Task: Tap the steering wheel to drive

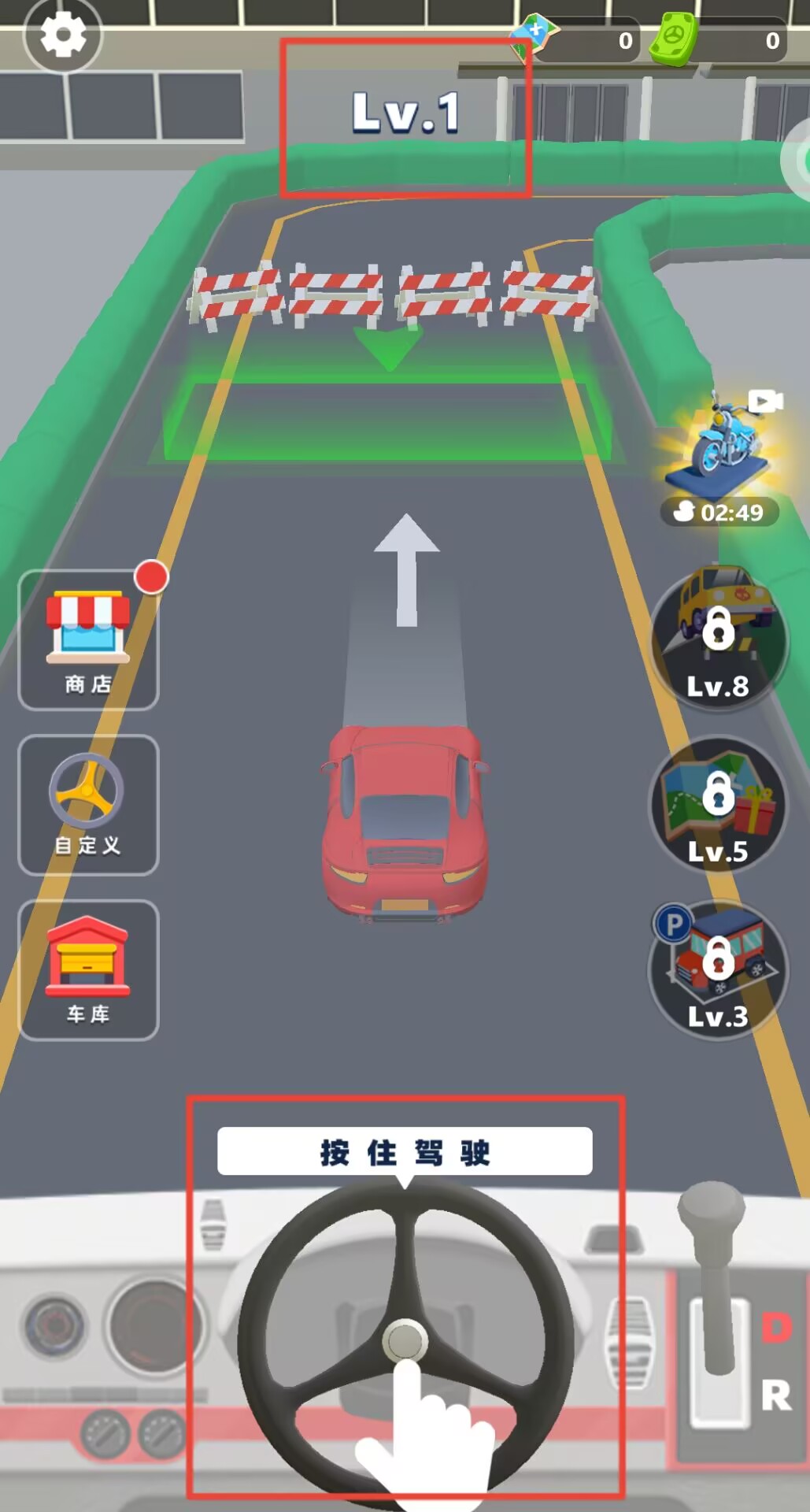Action: pyautogui.click(x=405, y=1339)
